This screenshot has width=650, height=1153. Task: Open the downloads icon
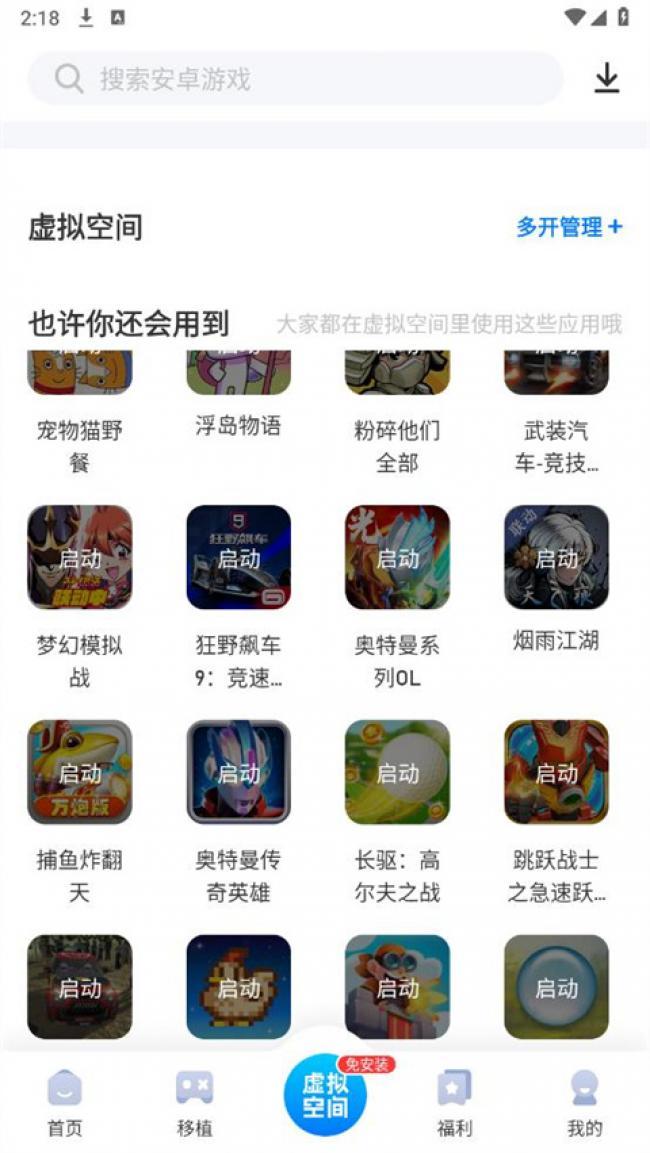coord(607,79)
